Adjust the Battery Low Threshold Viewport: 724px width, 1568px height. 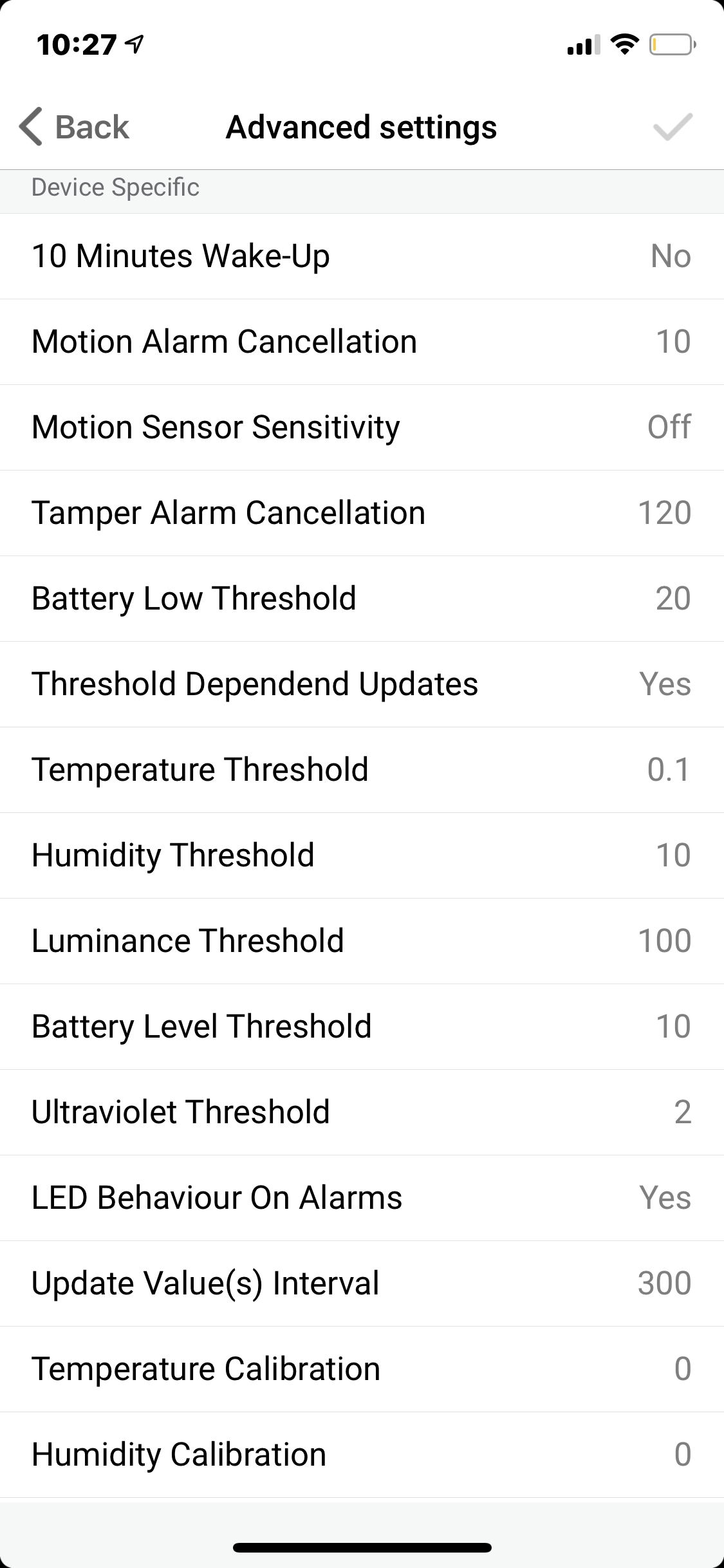362,599
